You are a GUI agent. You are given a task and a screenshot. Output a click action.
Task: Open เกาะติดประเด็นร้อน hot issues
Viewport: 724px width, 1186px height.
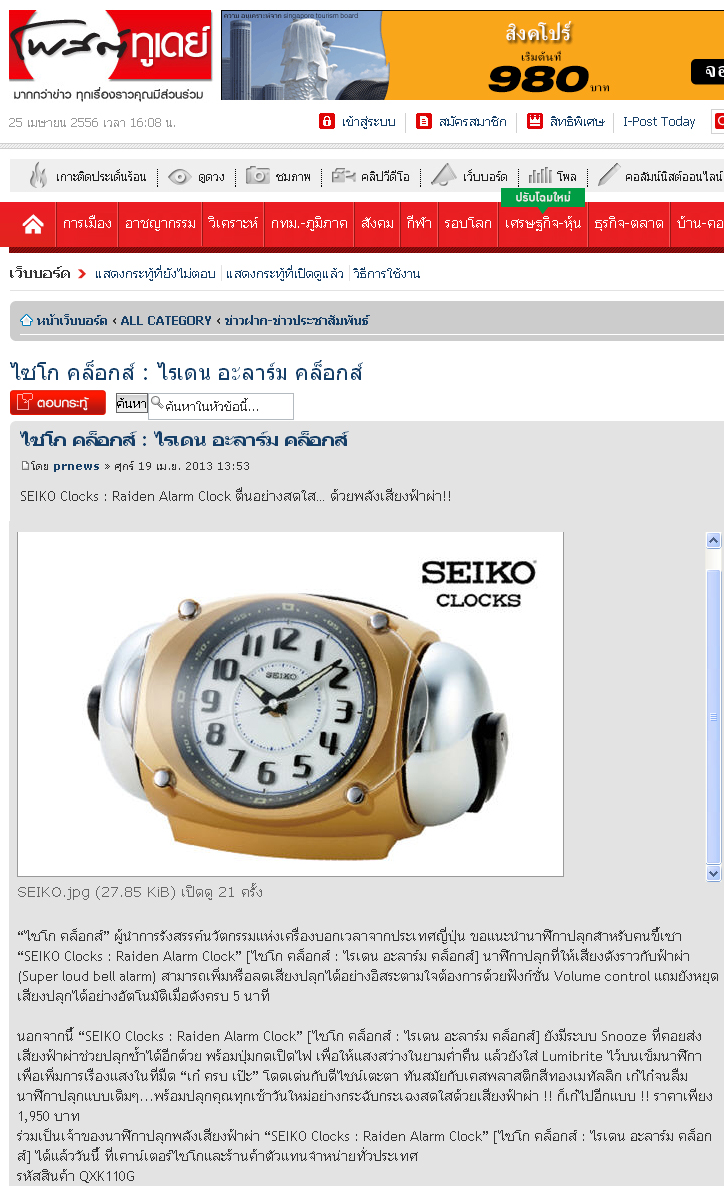tap(100, 177)
